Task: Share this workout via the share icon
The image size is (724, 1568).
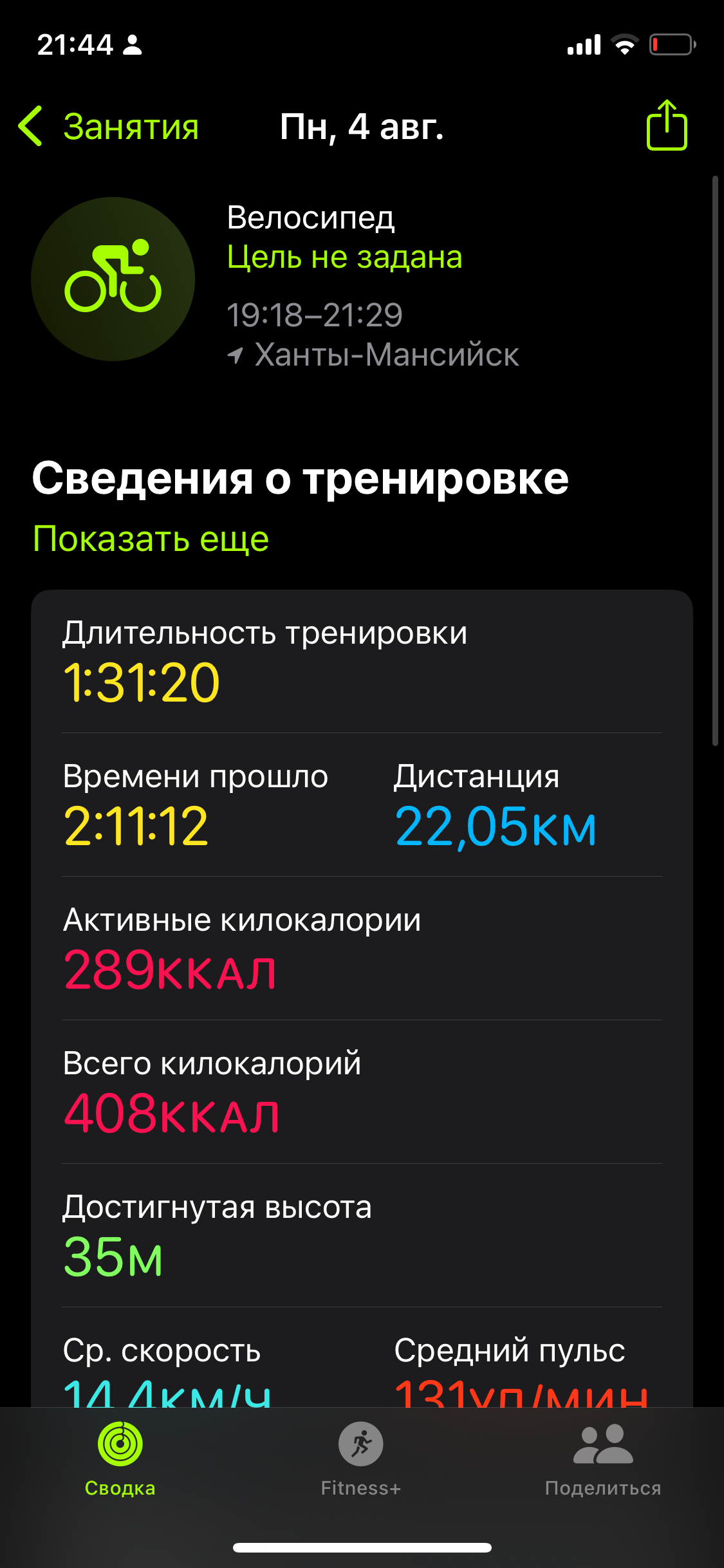Action: pos(667,125)
